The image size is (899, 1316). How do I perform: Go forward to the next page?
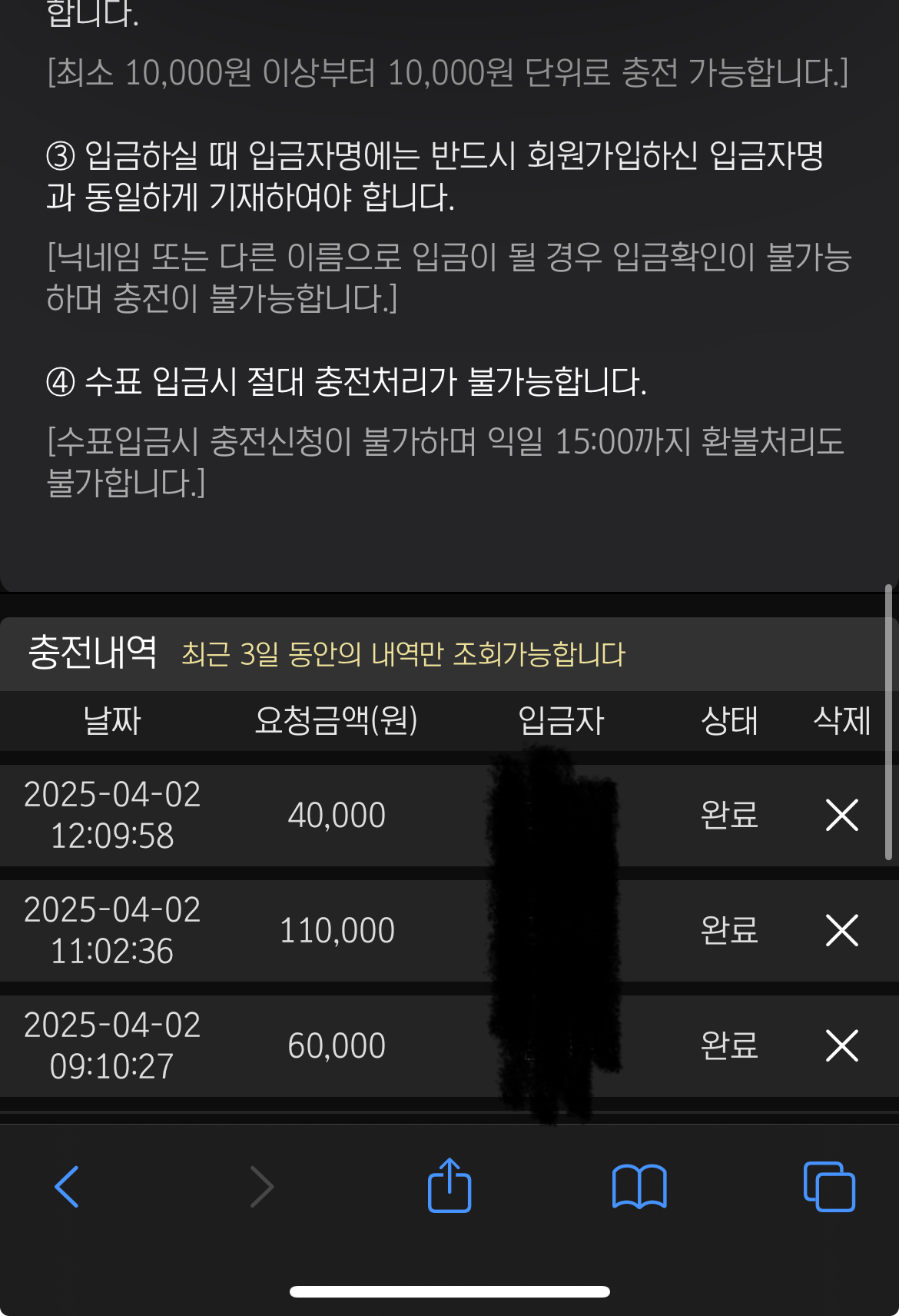[x=262, y=1186]
